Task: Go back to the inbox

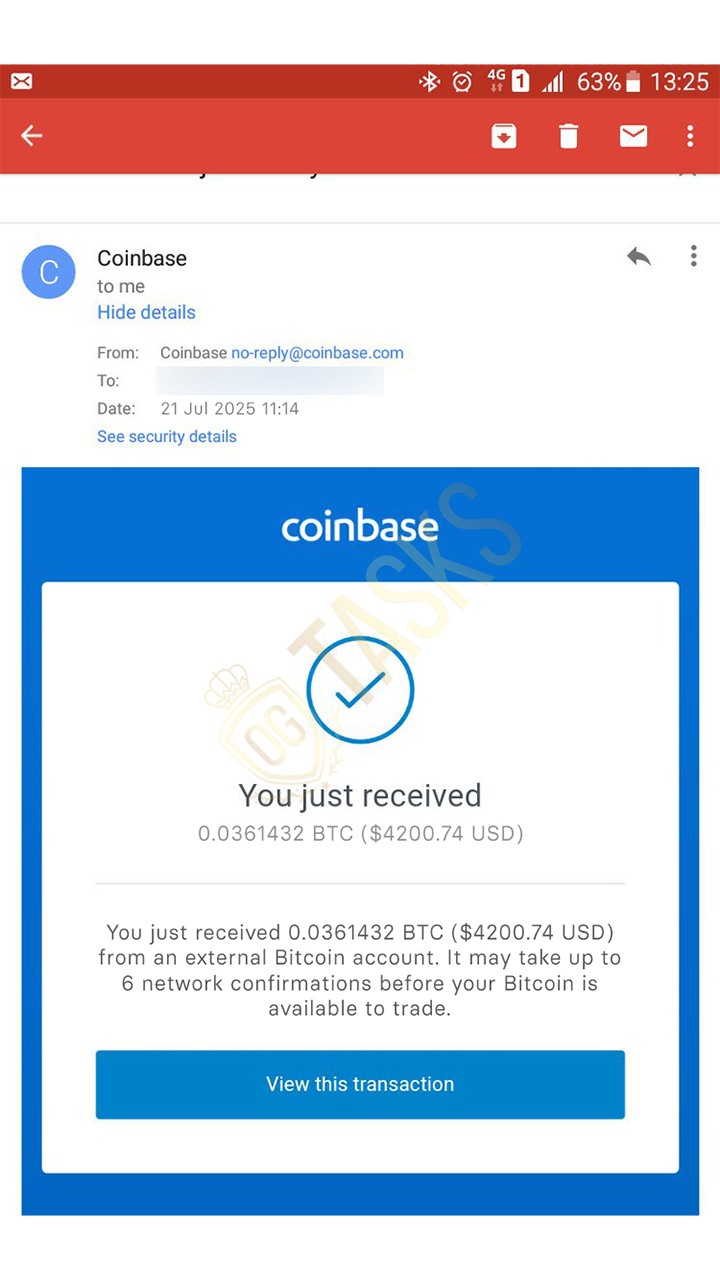Action: point(32,136)
